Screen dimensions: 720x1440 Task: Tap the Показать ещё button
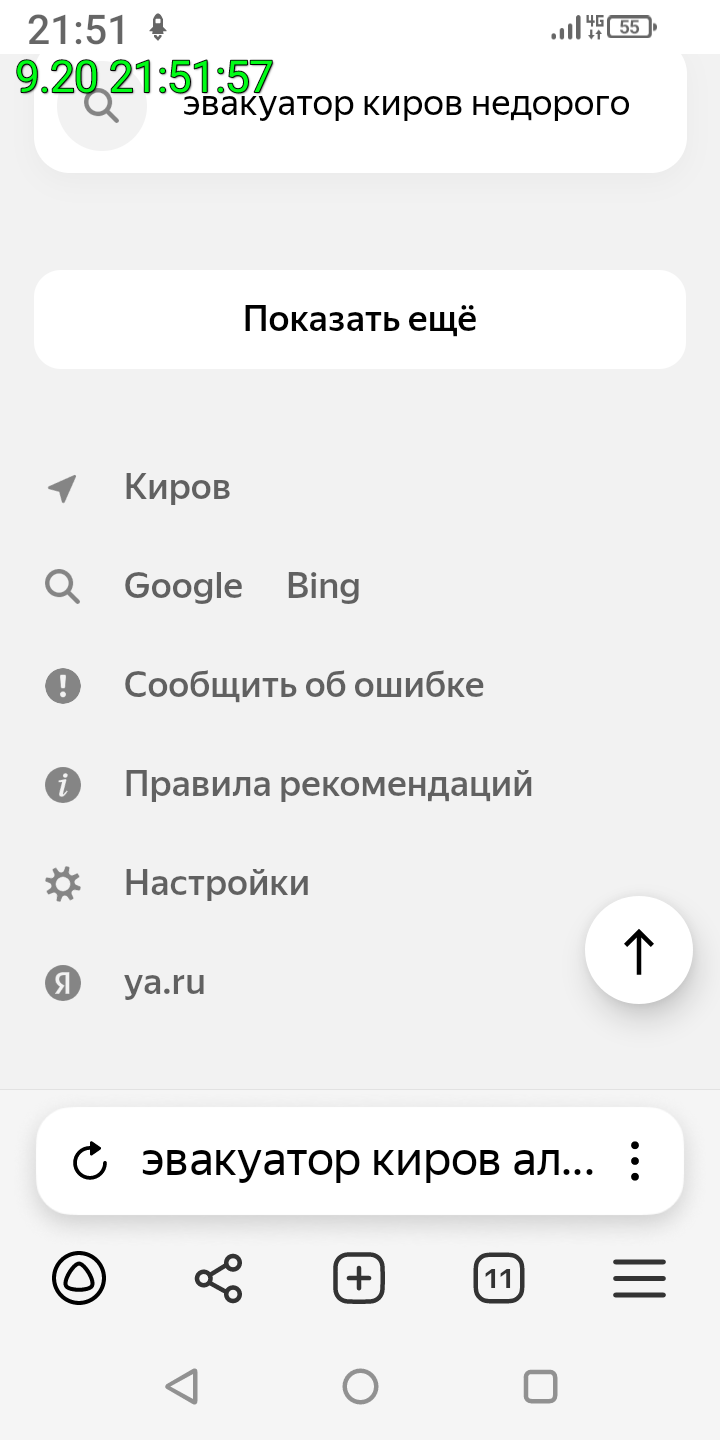click(360, 320)
